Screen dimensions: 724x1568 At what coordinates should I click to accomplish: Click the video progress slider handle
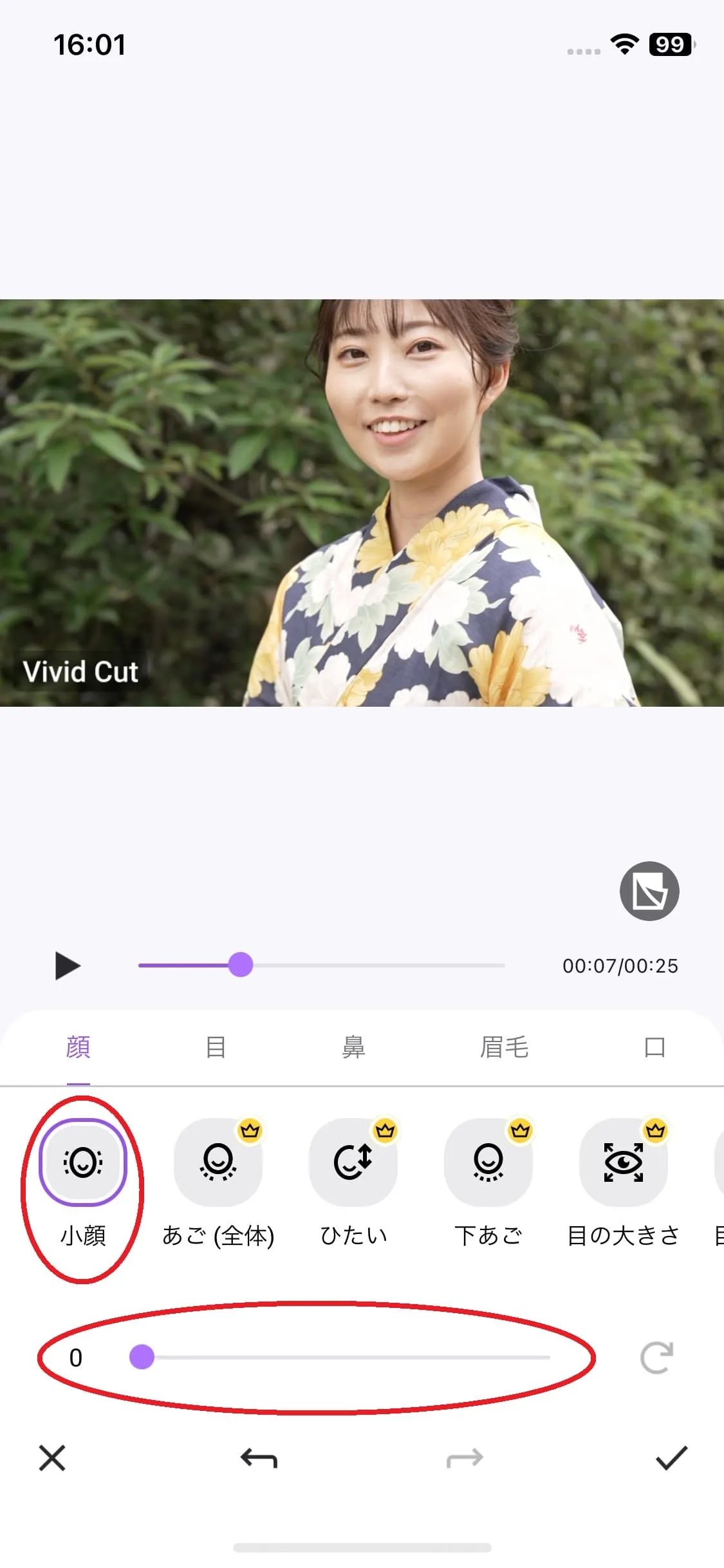point(241,965)
